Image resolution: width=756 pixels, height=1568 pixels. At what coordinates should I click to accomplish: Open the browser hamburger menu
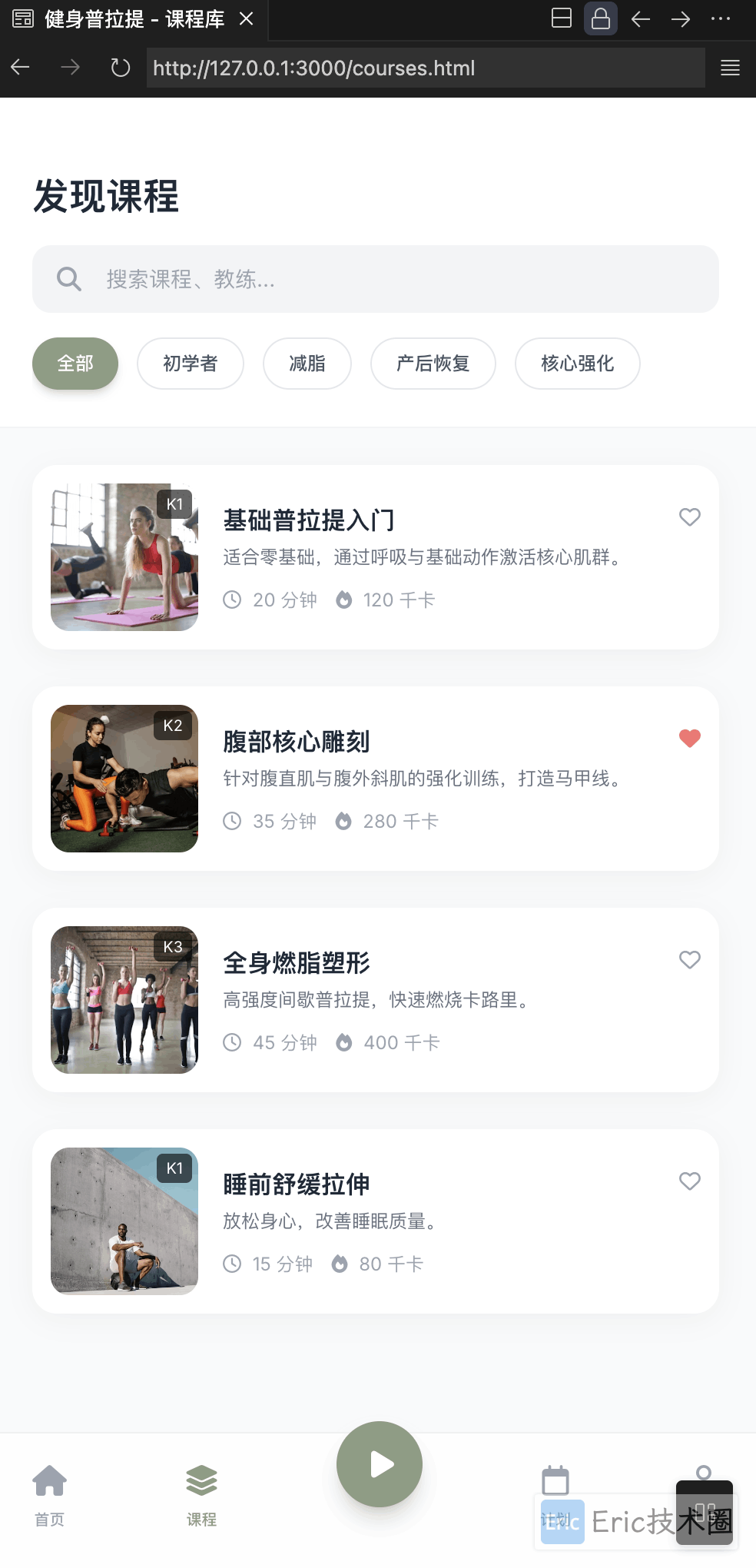[730, 68]
